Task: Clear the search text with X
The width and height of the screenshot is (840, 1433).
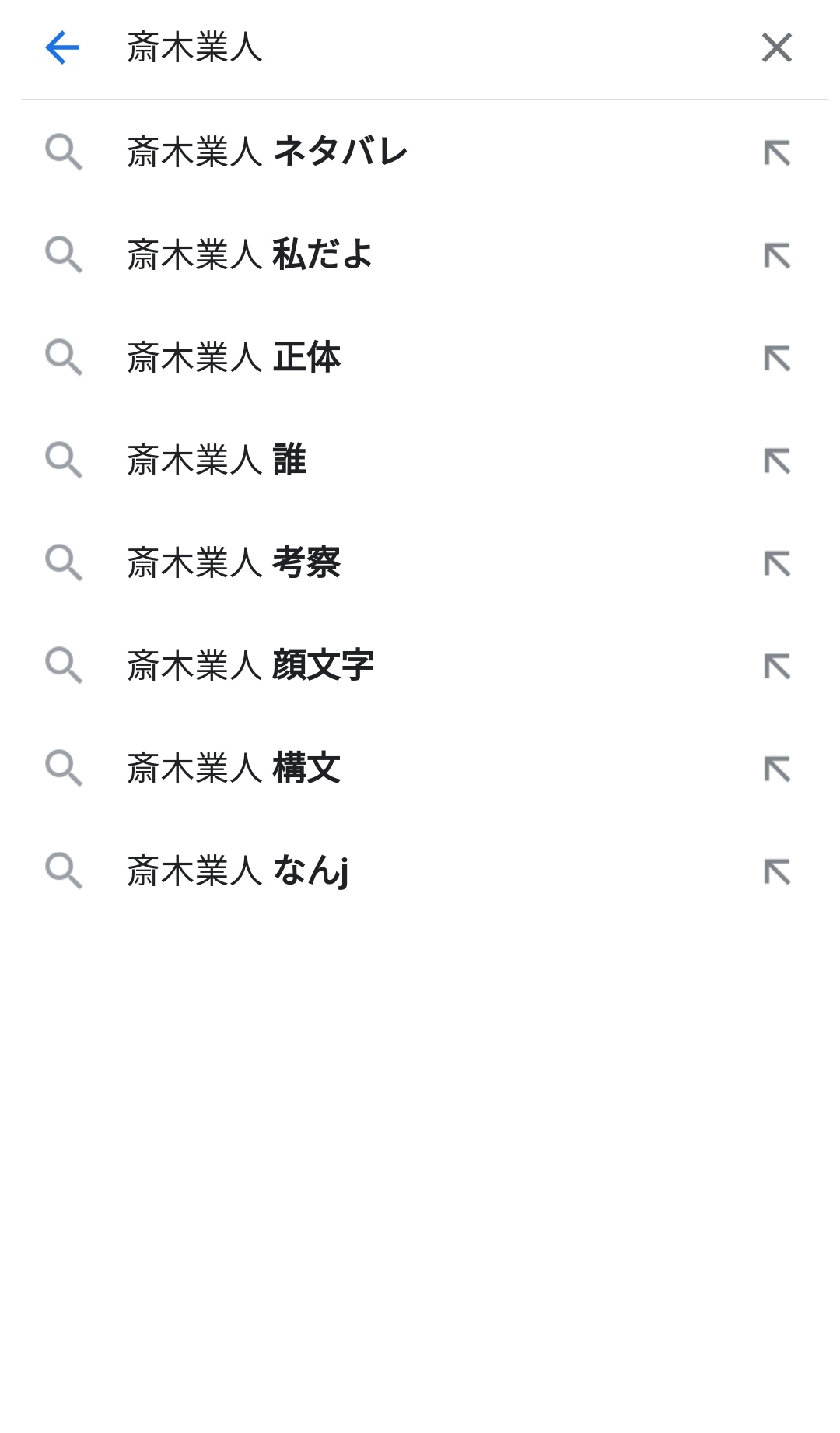Action: click(776, 47)
